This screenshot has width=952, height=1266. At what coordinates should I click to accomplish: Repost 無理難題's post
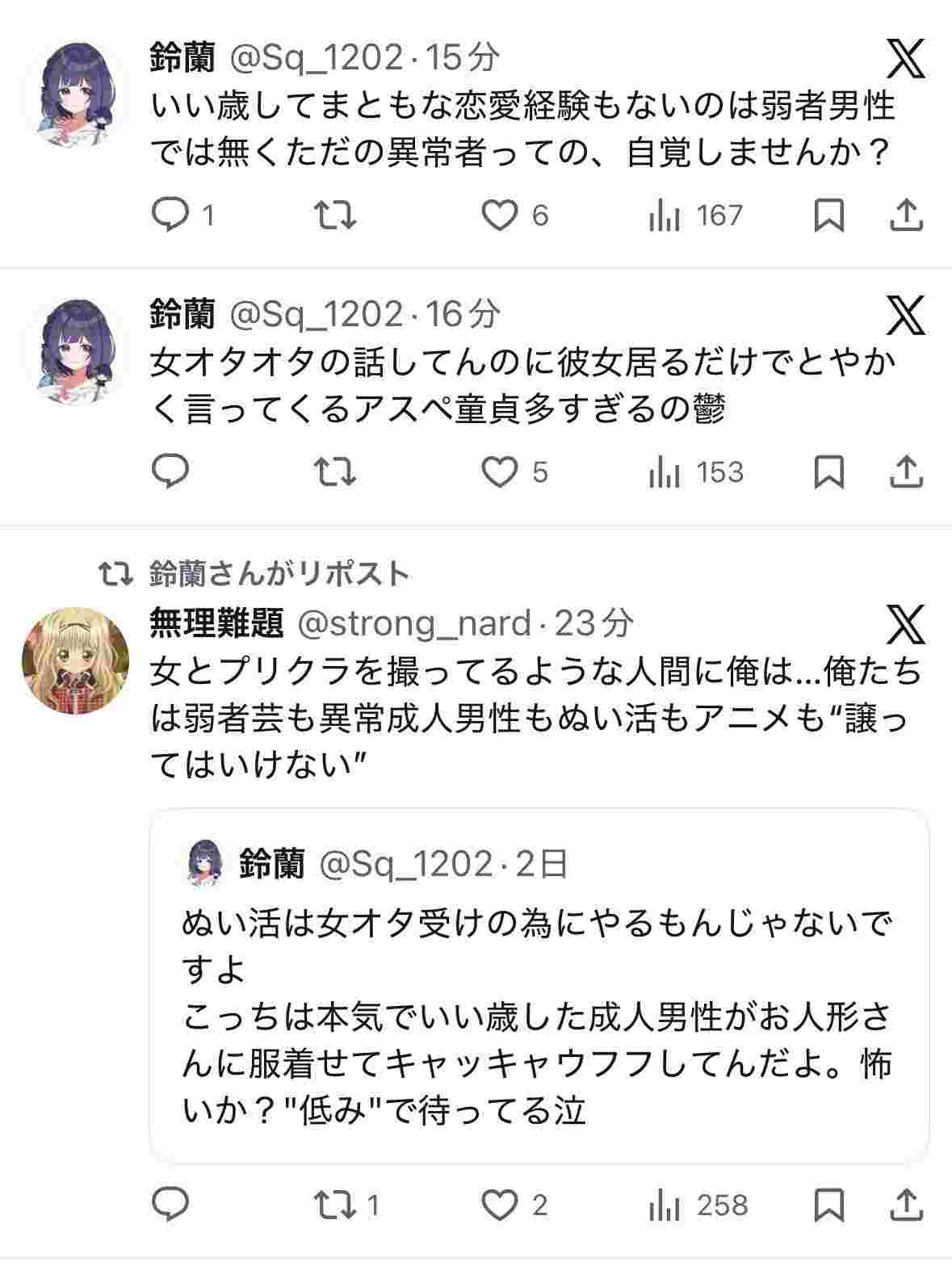pos(334,1205)
